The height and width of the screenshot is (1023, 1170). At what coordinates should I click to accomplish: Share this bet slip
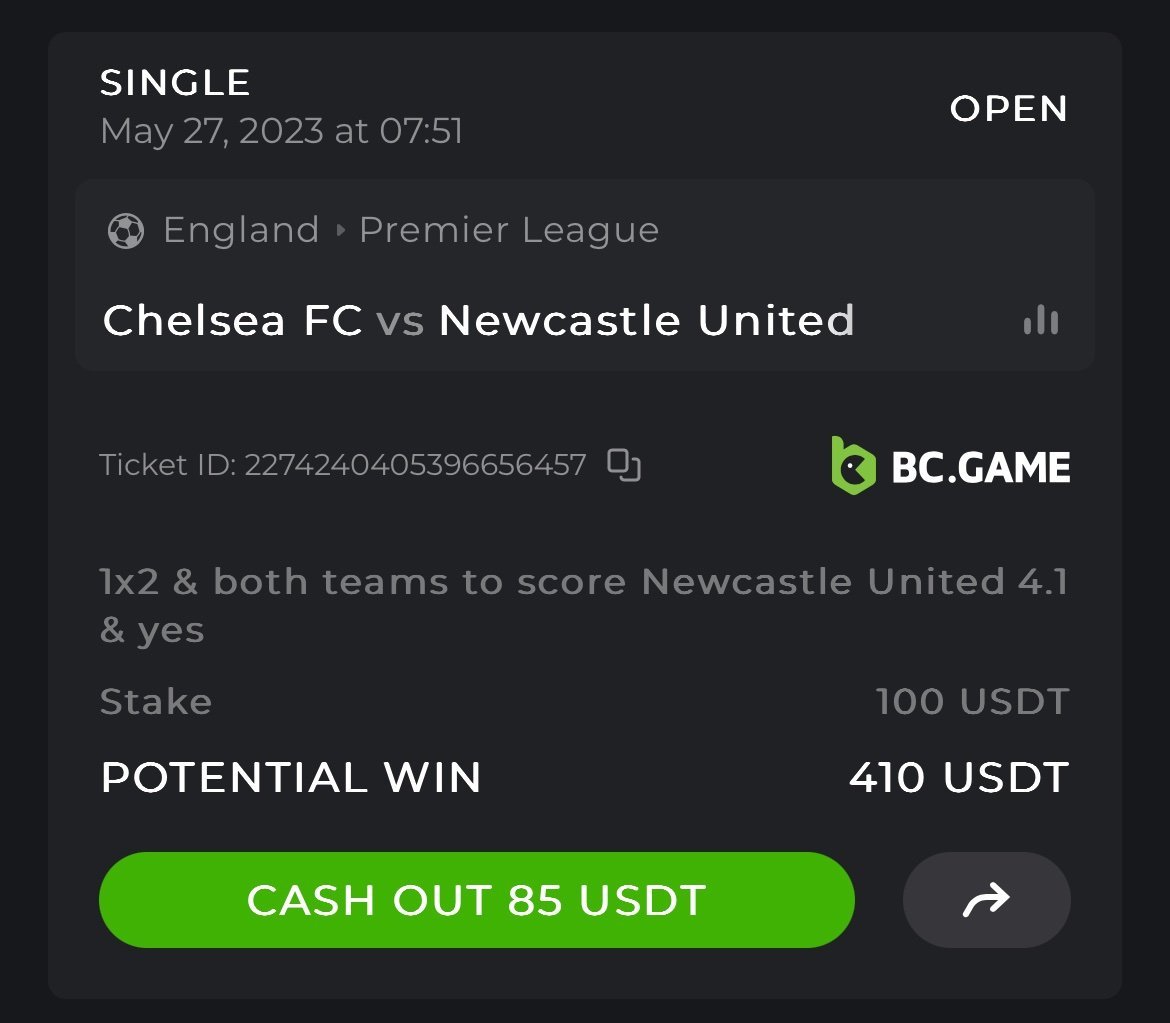pos(986,900)
